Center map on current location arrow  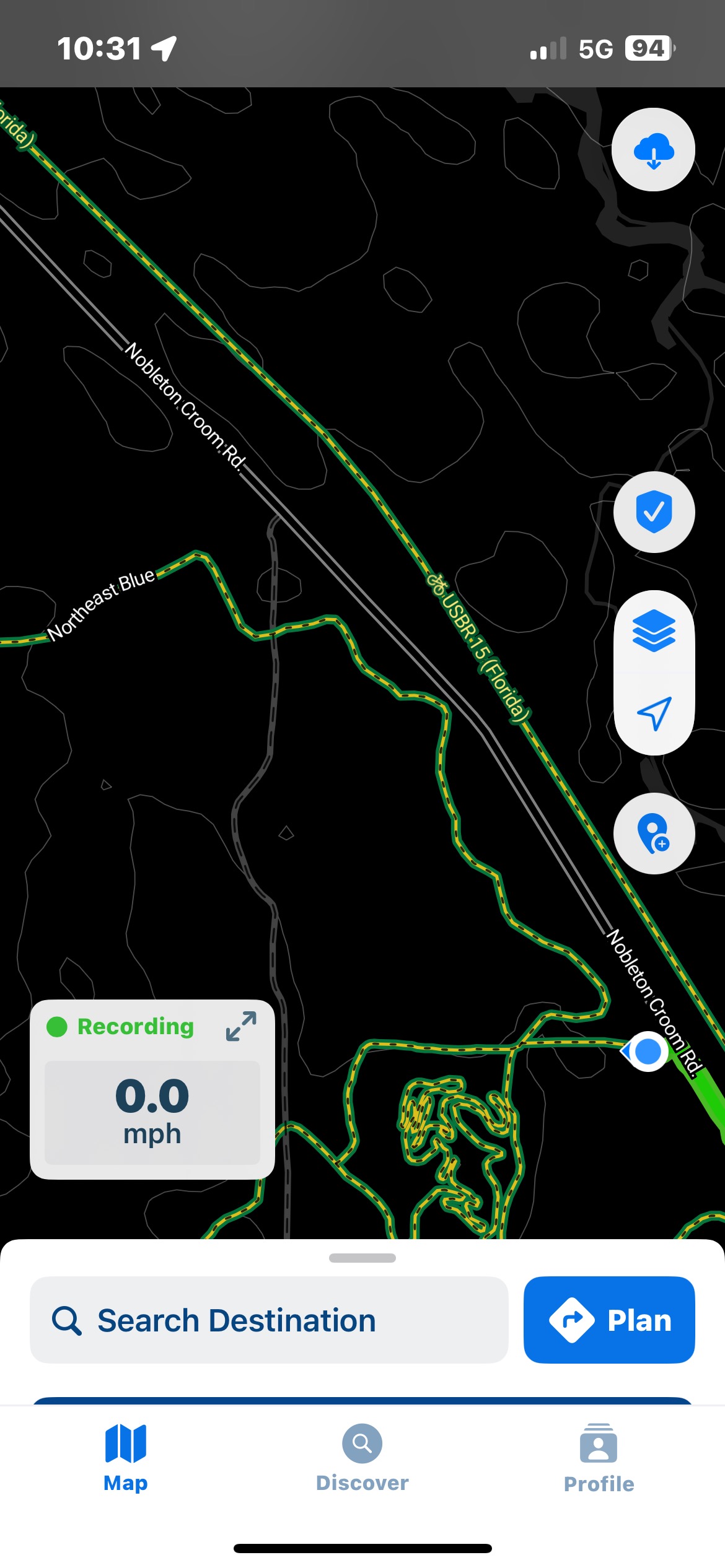[654, 714]
